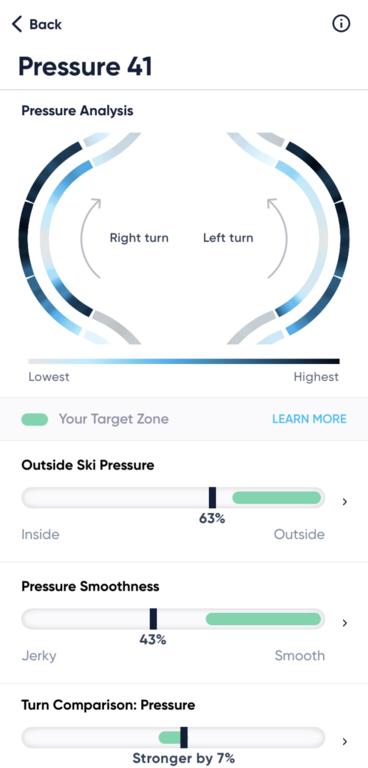Go back to the previous screen

[x=37, y=24]
